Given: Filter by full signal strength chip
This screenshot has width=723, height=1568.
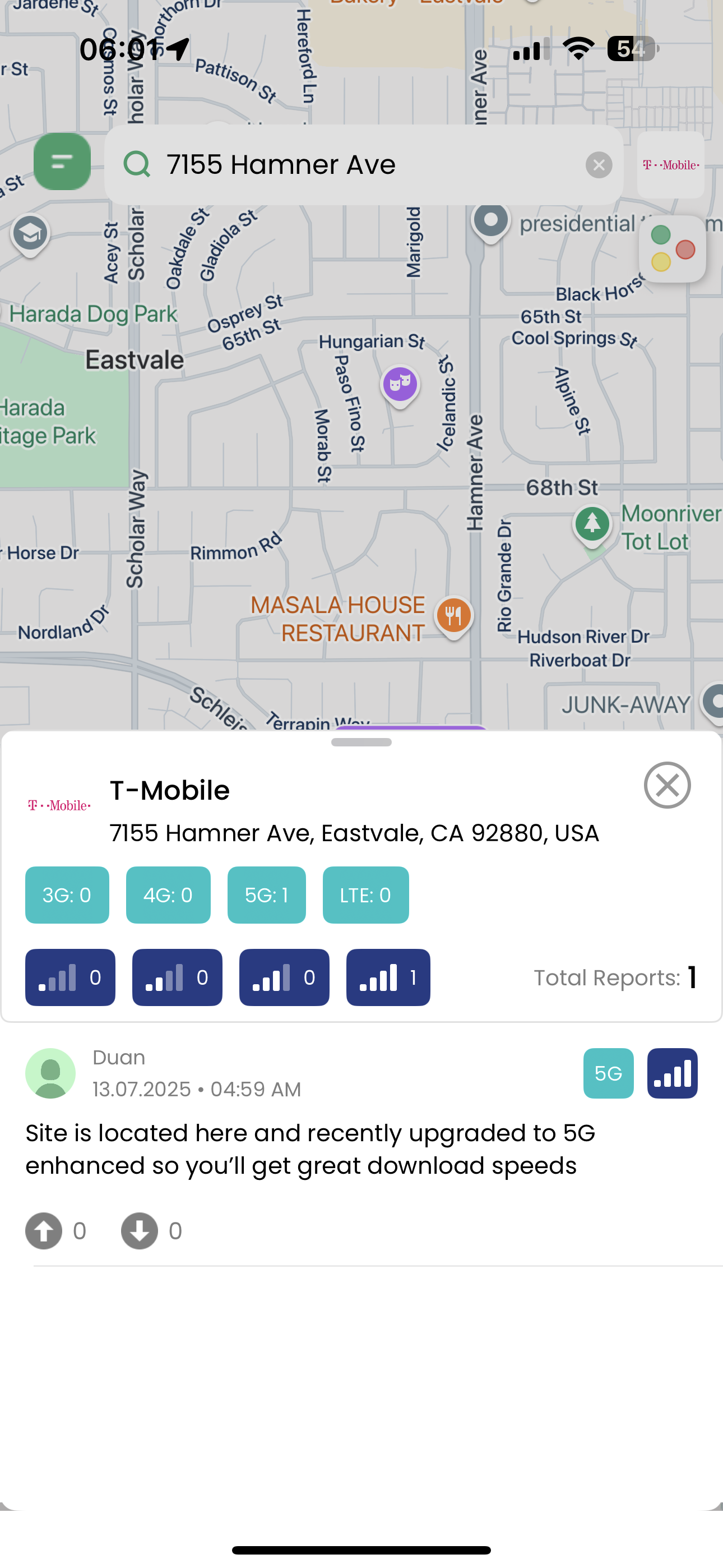Looking at the screenshot, I should (x=388, y=977).
